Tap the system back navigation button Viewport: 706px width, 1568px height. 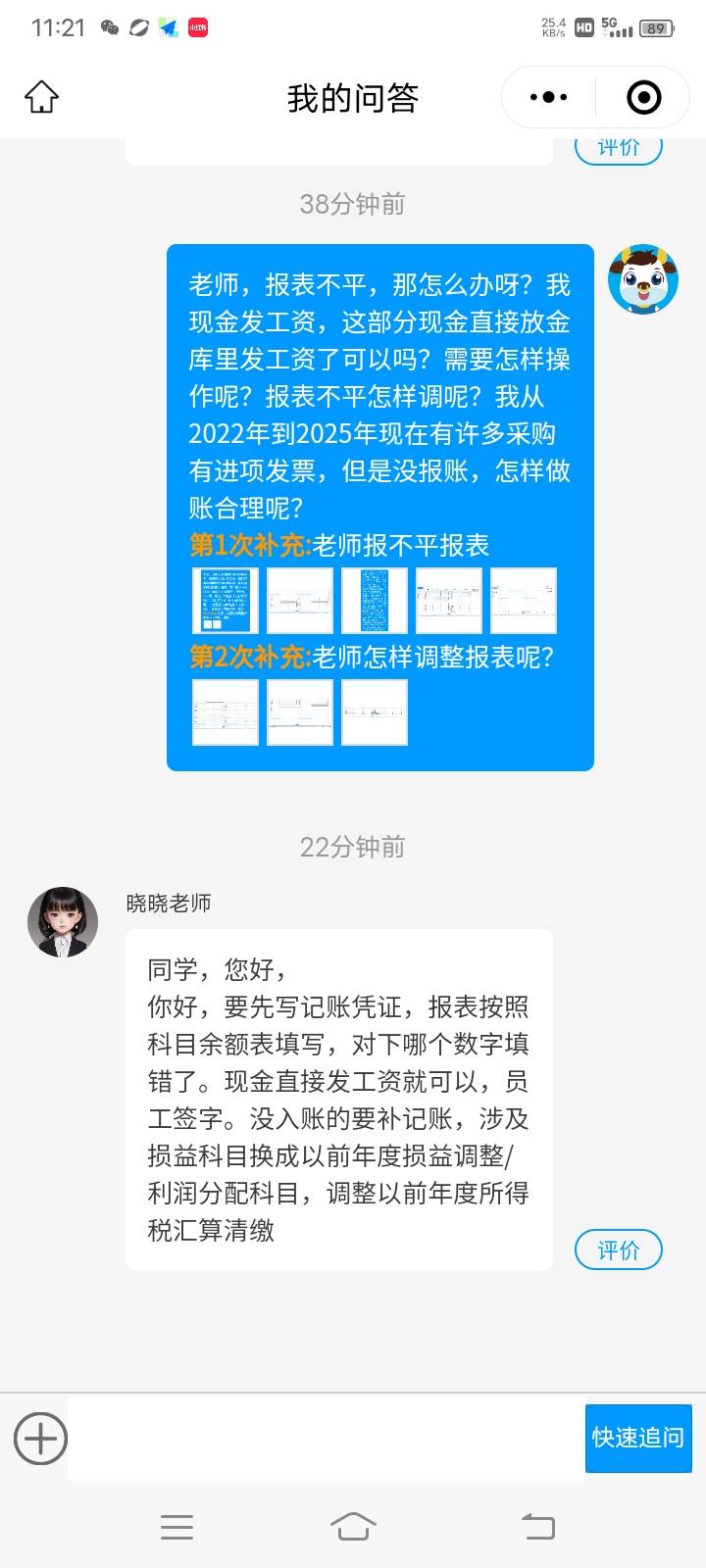coord(537,1526)
